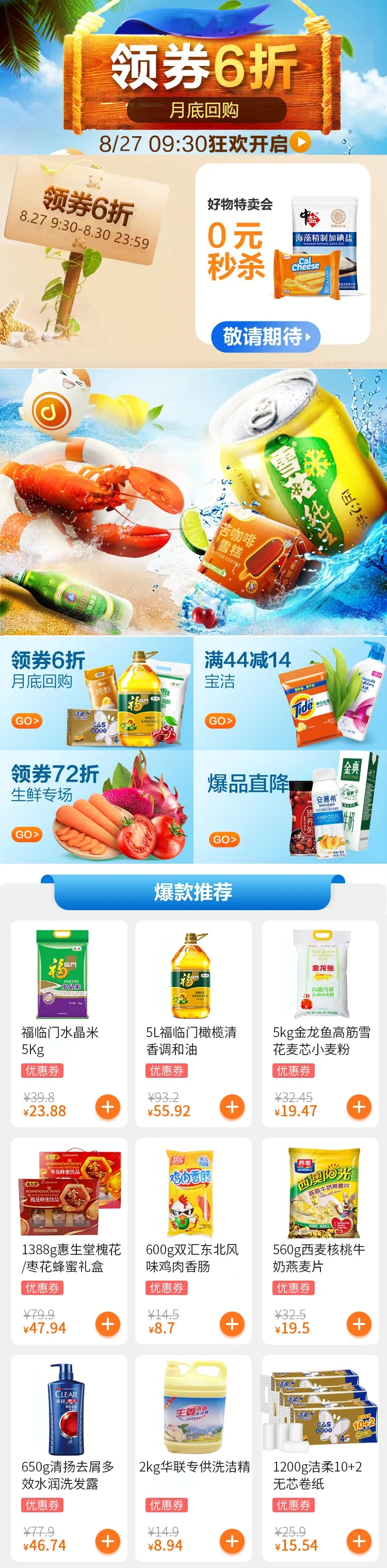Screen dimensions: 387x1568
Task: Add 1388g惠生堂蜂蜜礼盒 to cart
Action: point(108,1323)
